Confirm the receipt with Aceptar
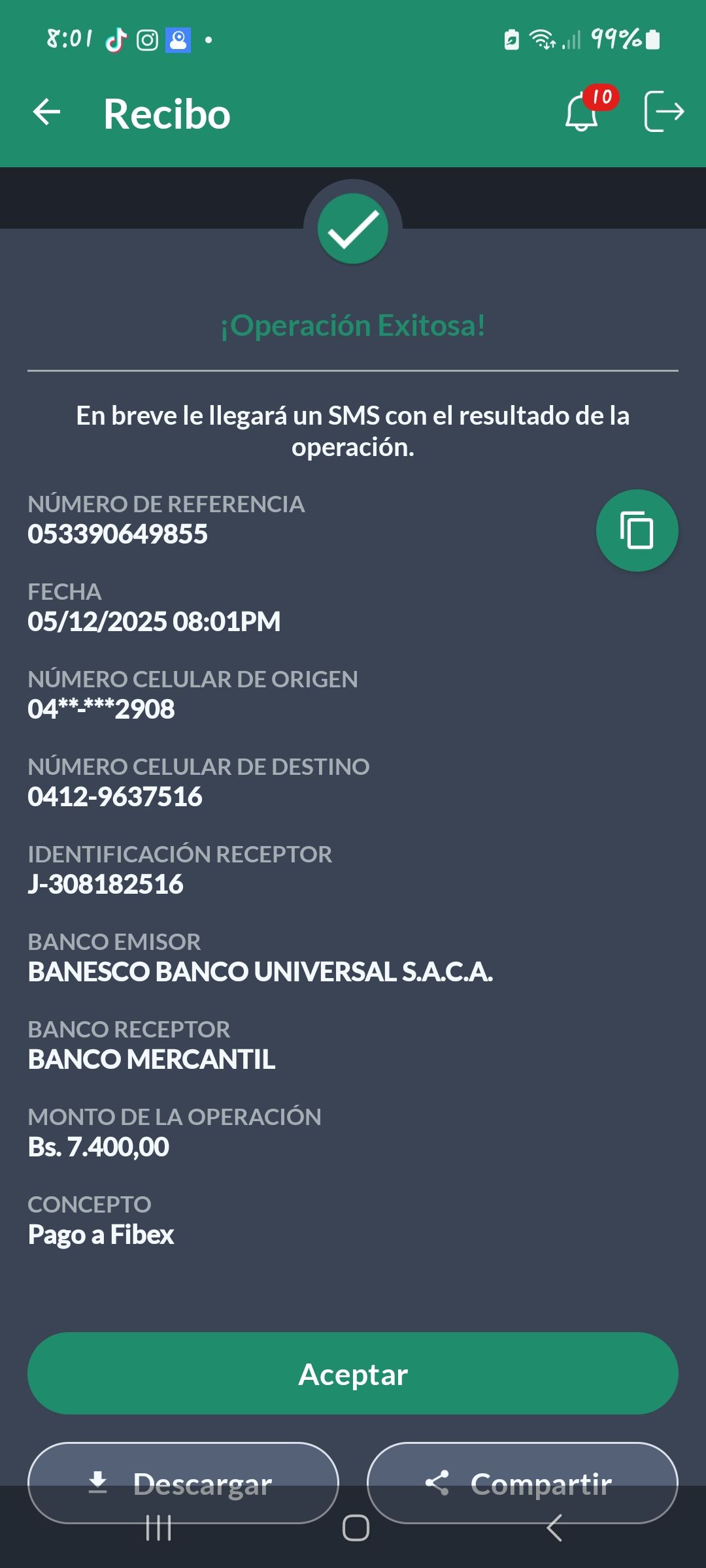This screenshot has width=706, height=1568. point(353,1374)
